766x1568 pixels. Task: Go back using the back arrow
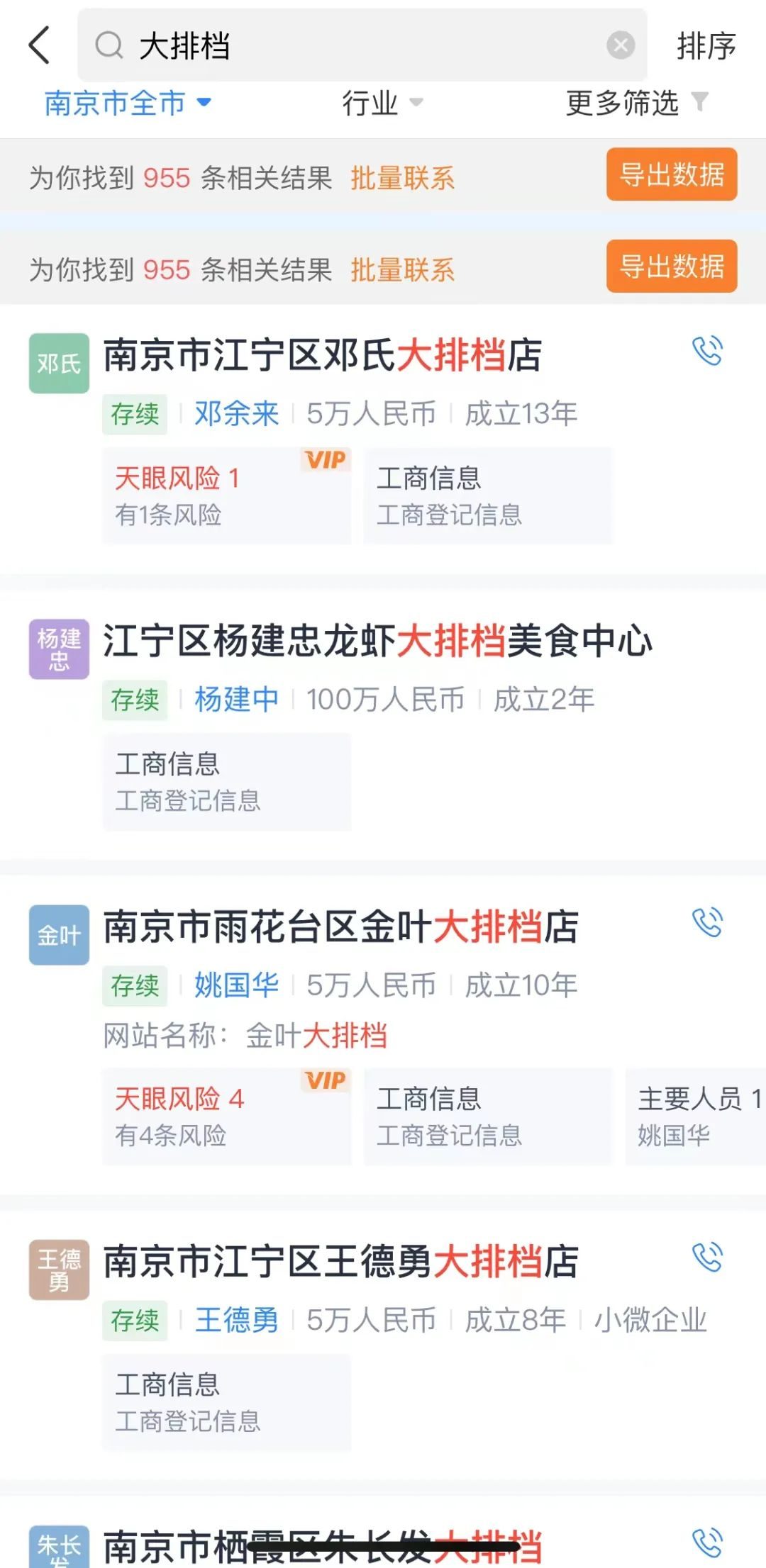click(x=40, y=45)
